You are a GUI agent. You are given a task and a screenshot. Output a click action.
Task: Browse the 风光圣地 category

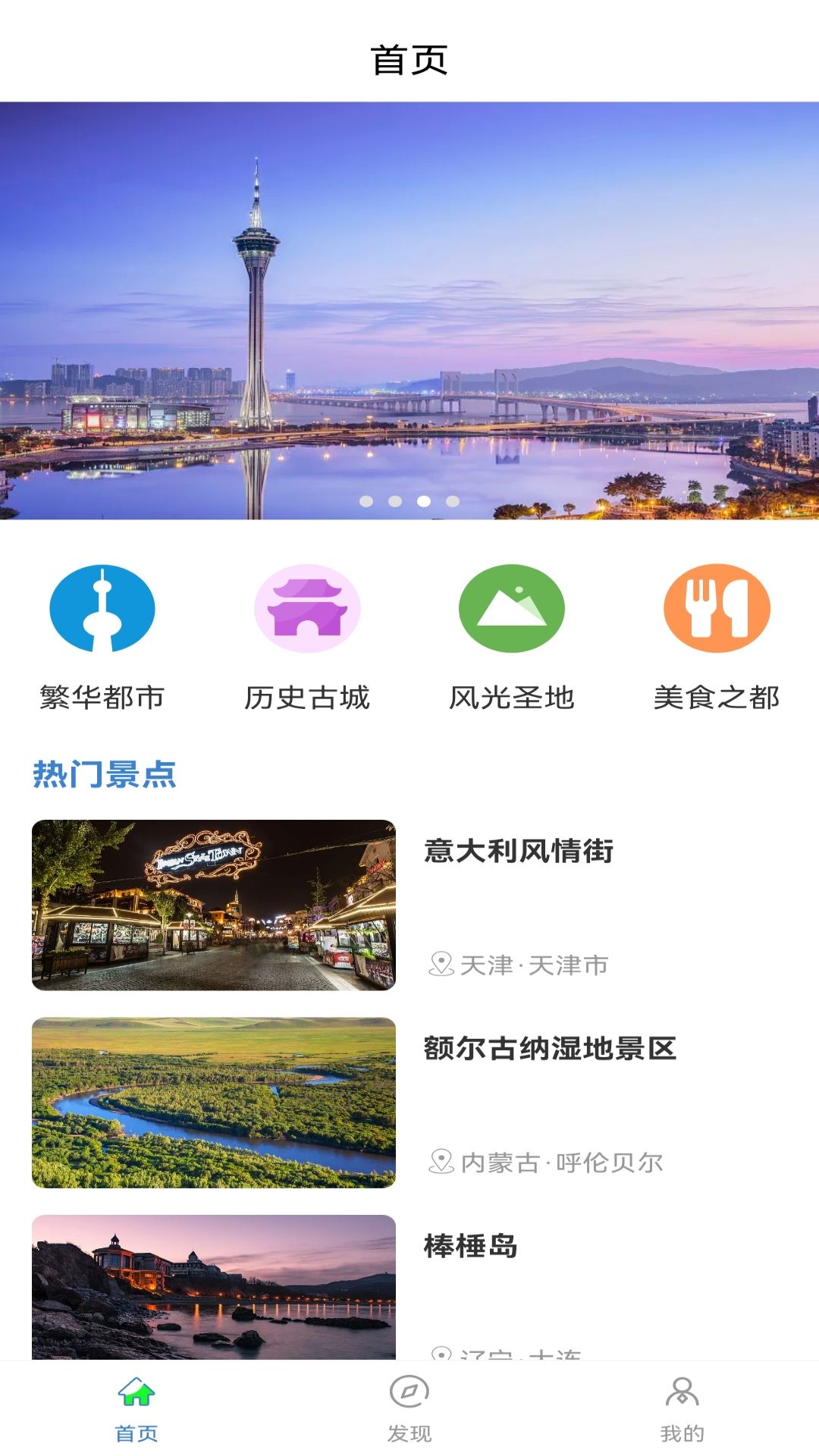[512, 637]
